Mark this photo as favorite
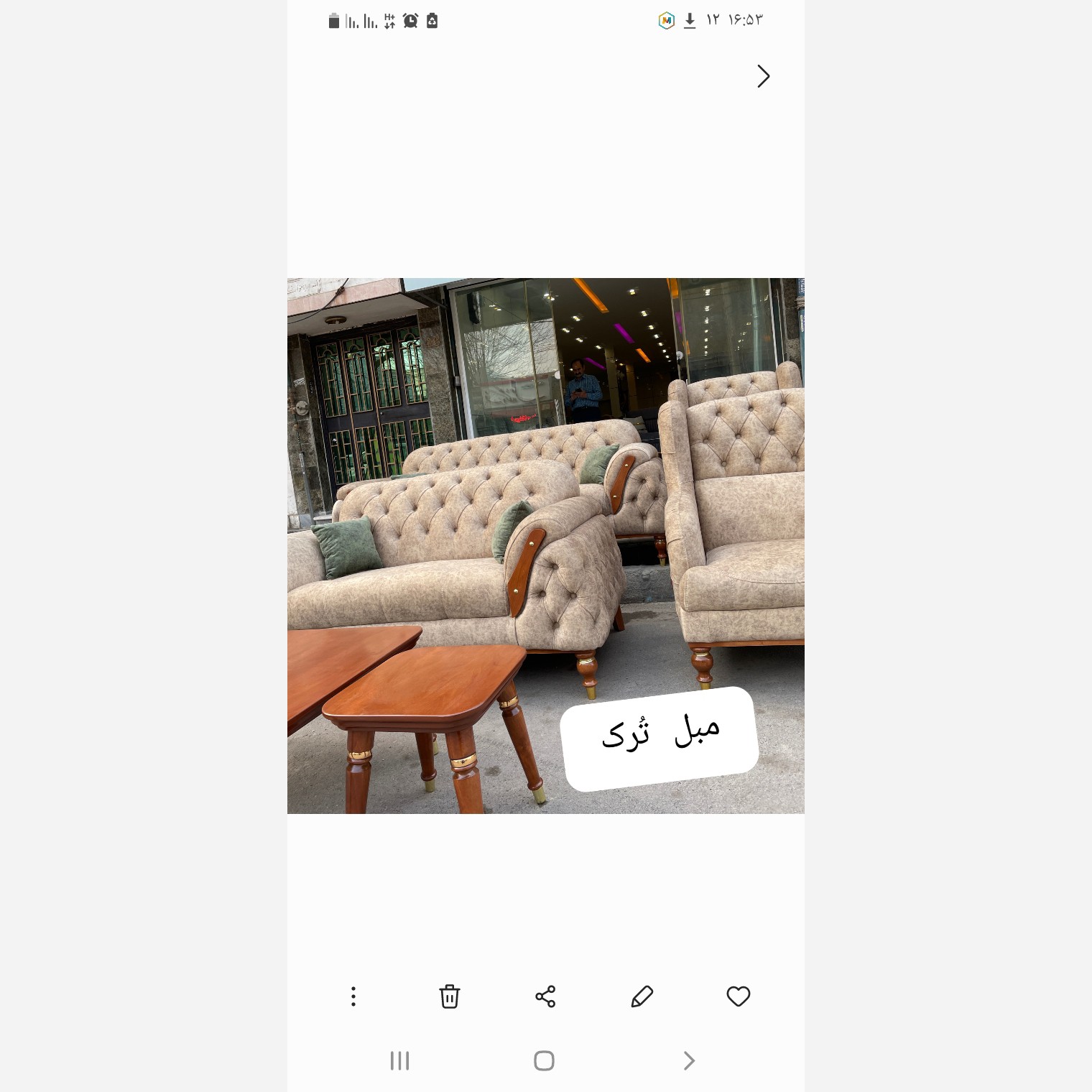The image size is (1092, 1092). pos(738,996)
